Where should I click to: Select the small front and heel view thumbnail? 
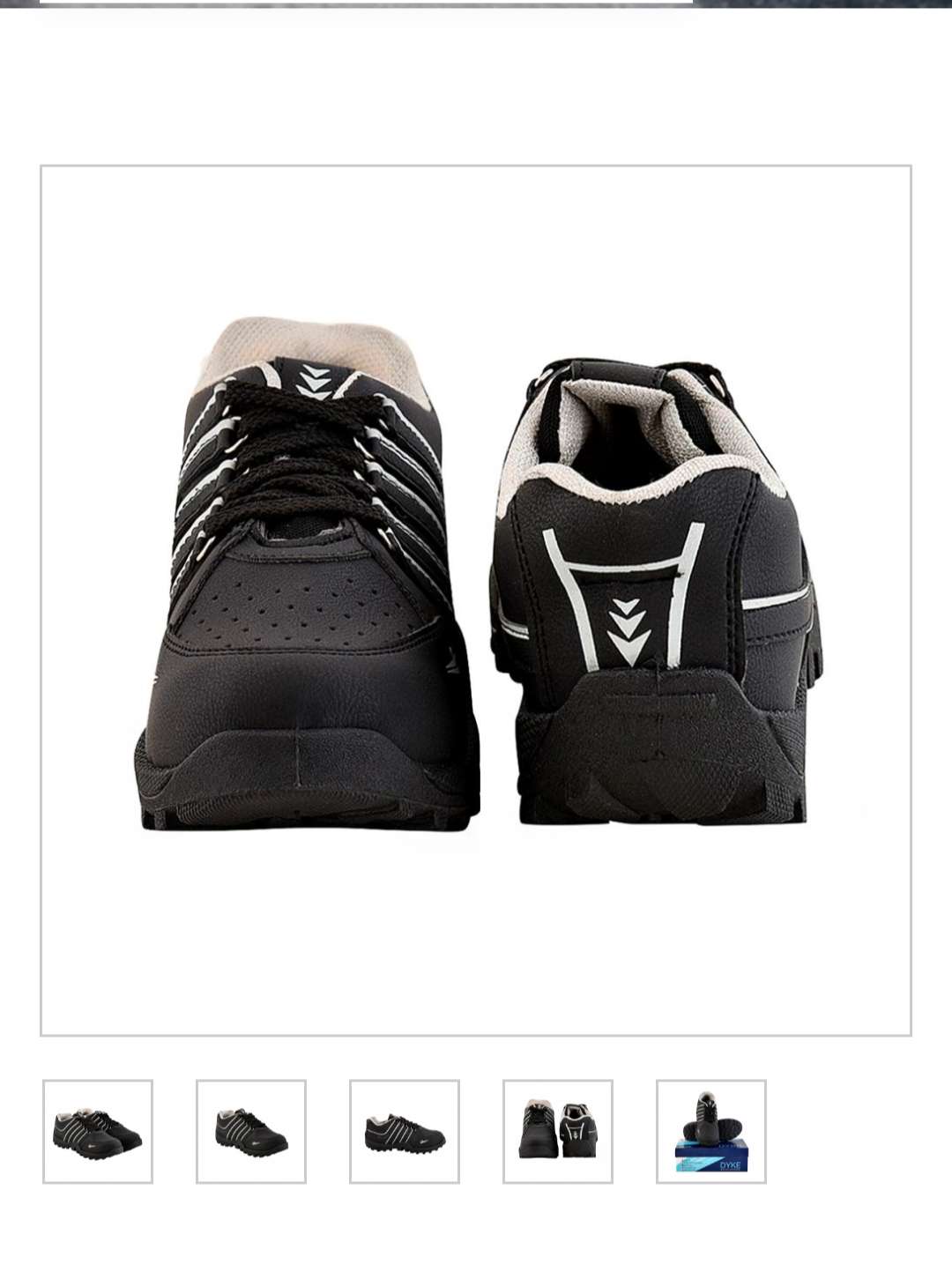[x=558, y=1131]
